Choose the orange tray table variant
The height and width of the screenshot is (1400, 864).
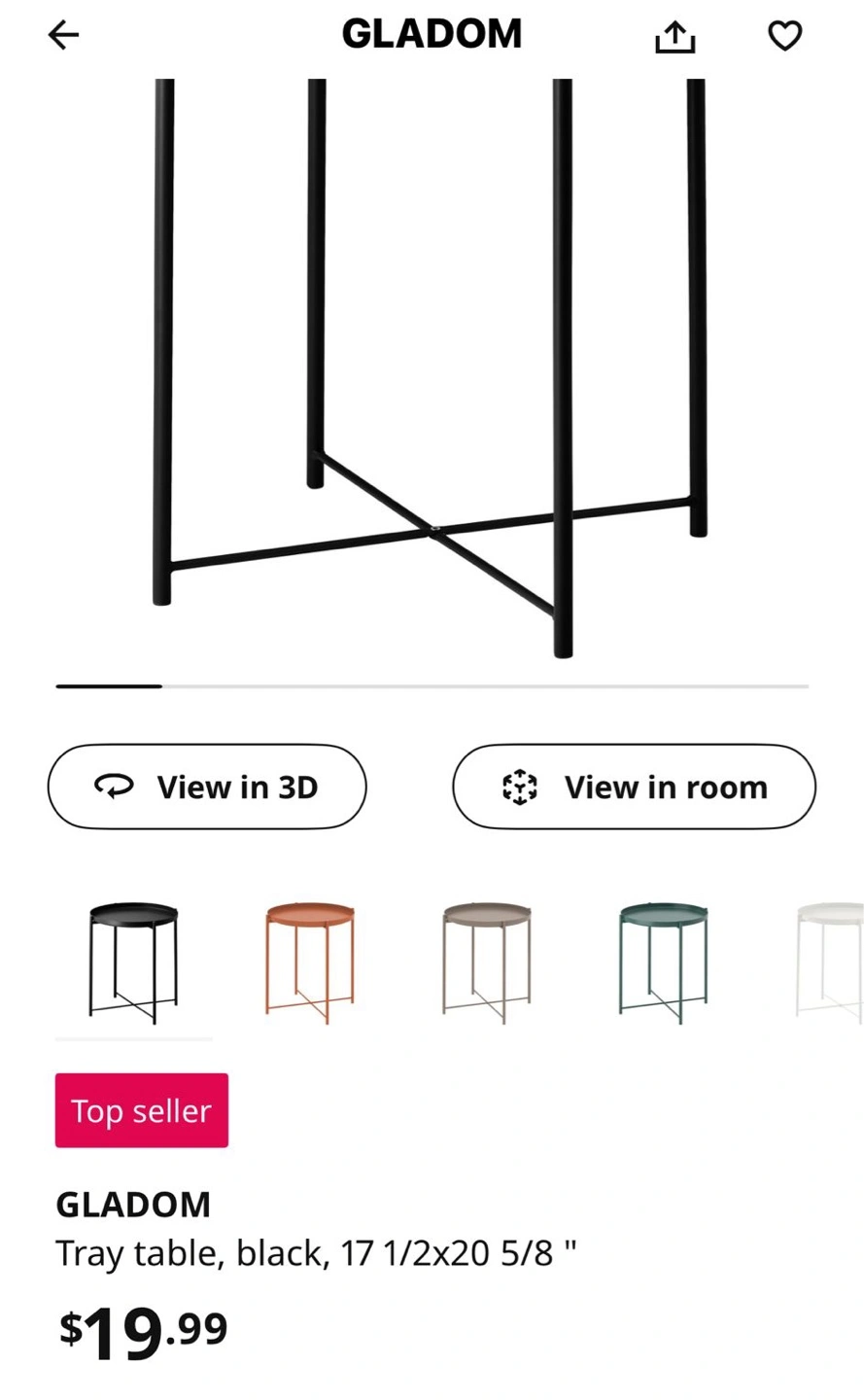[x=311, y=962]
